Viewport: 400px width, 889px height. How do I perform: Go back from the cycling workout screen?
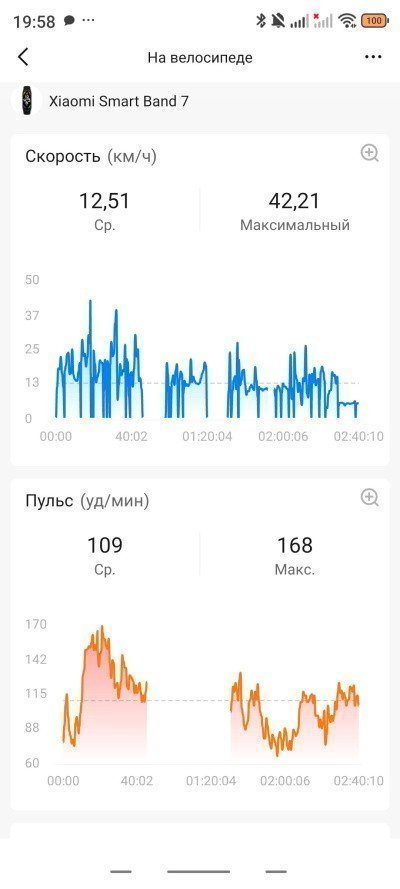pyautogui.click(x=23, y=57)
